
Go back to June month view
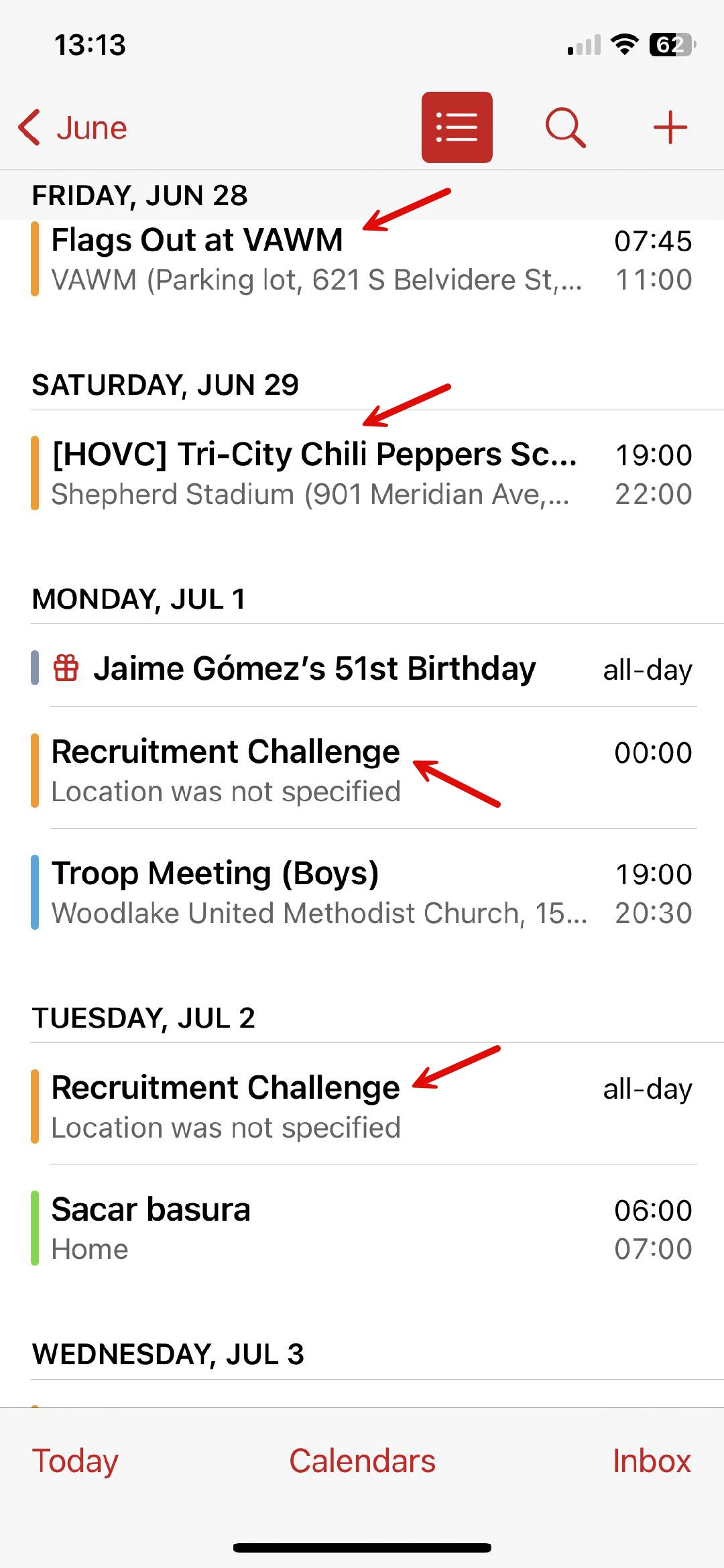pos(74,127)
